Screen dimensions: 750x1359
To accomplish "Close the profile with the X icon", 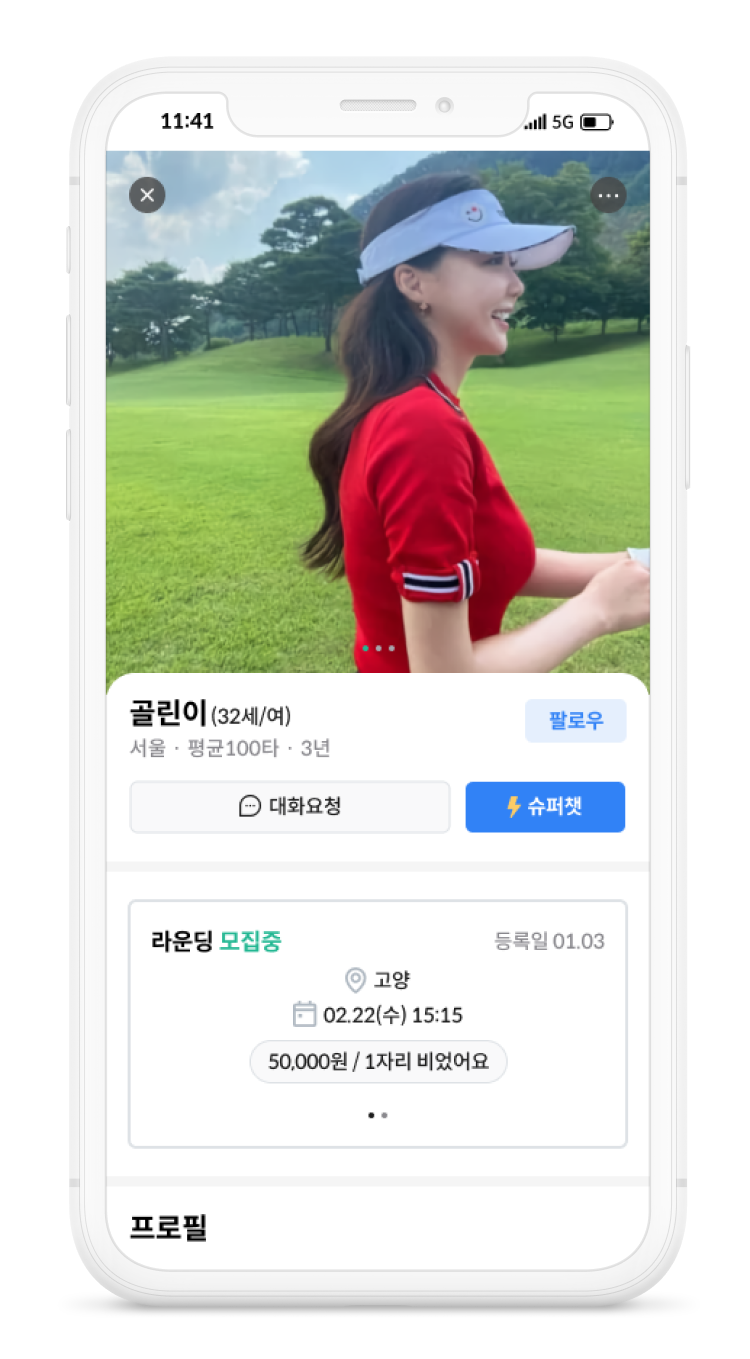I will coord(147,195).
